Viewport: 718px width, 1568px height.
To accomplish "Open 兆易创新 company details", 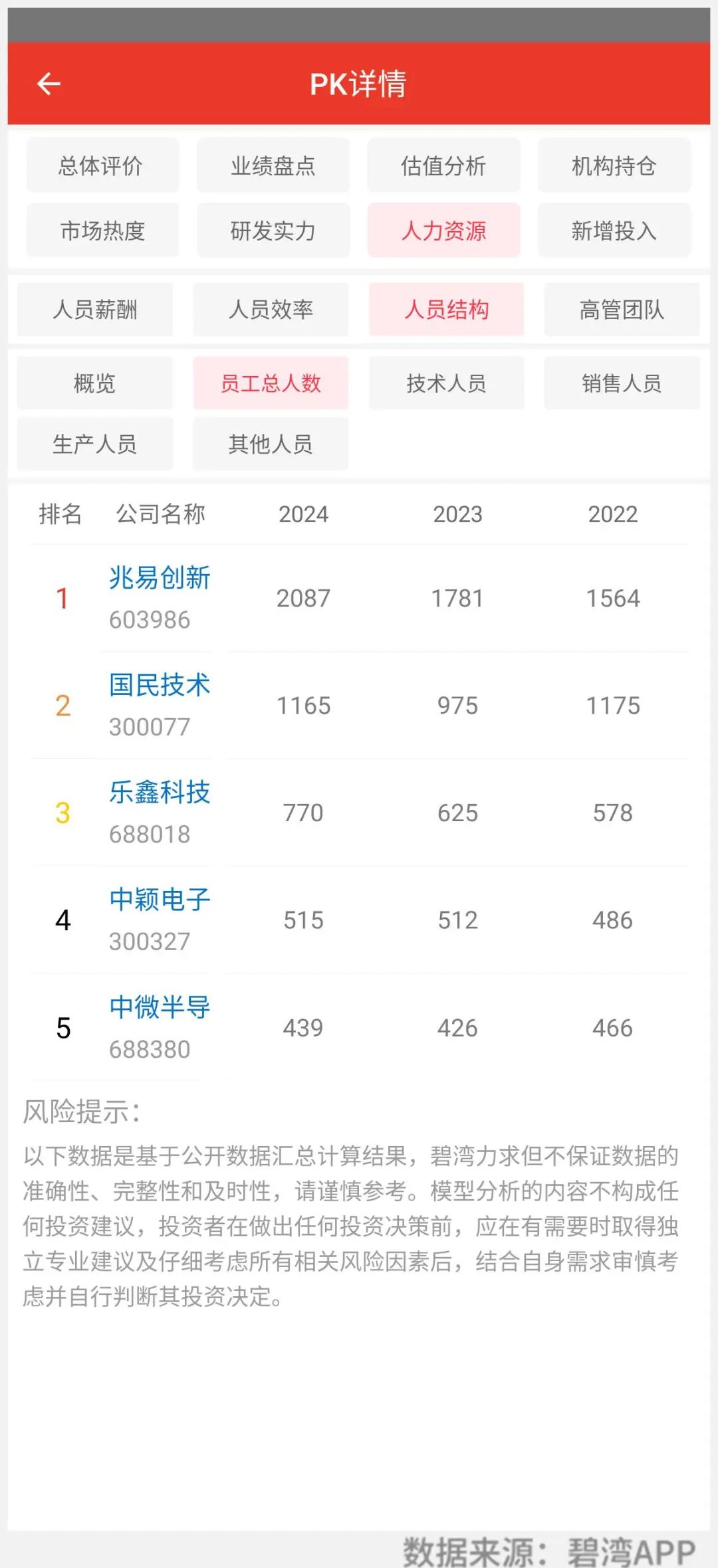I will click(x=159, y=579).
